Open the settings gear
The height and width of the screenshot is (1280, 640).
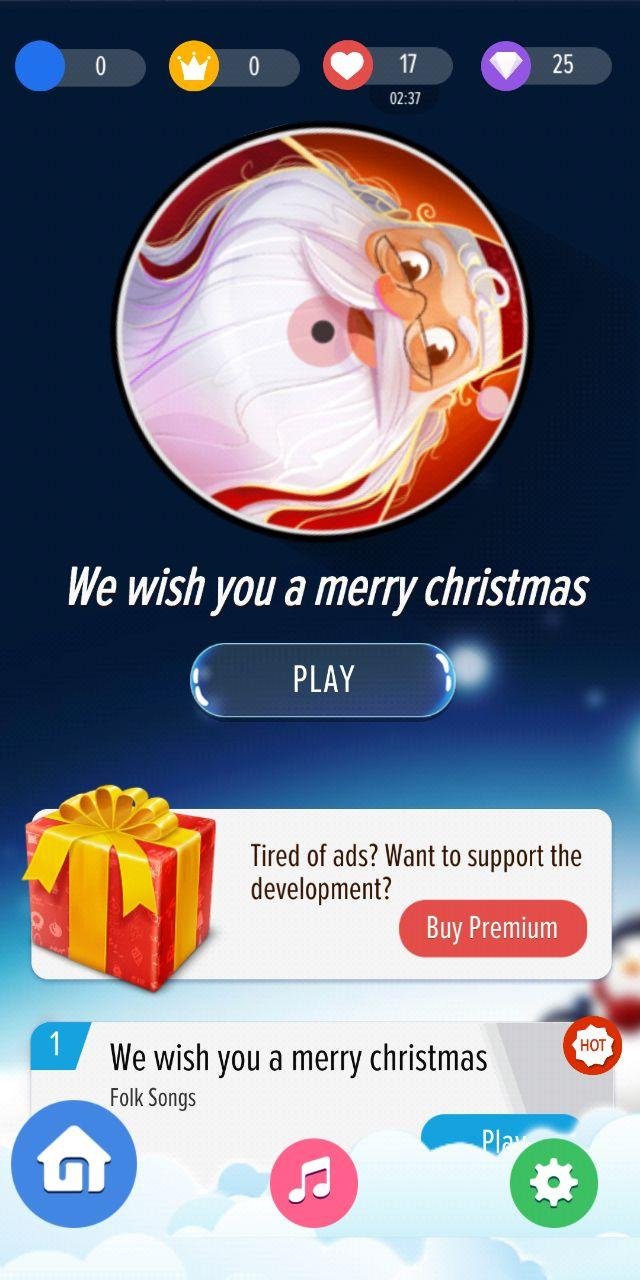pyautogui.click(x=553, y=1183)
